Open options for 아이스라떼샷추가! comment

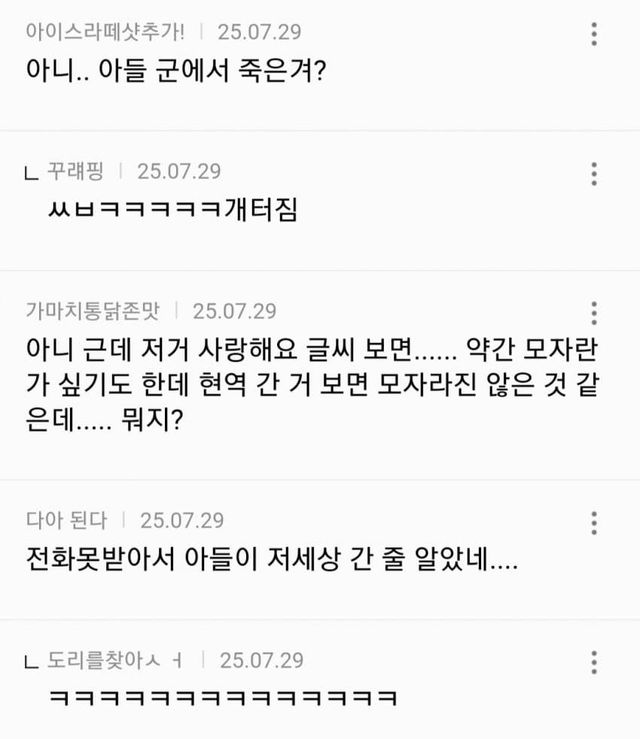(x=594, y=35)
